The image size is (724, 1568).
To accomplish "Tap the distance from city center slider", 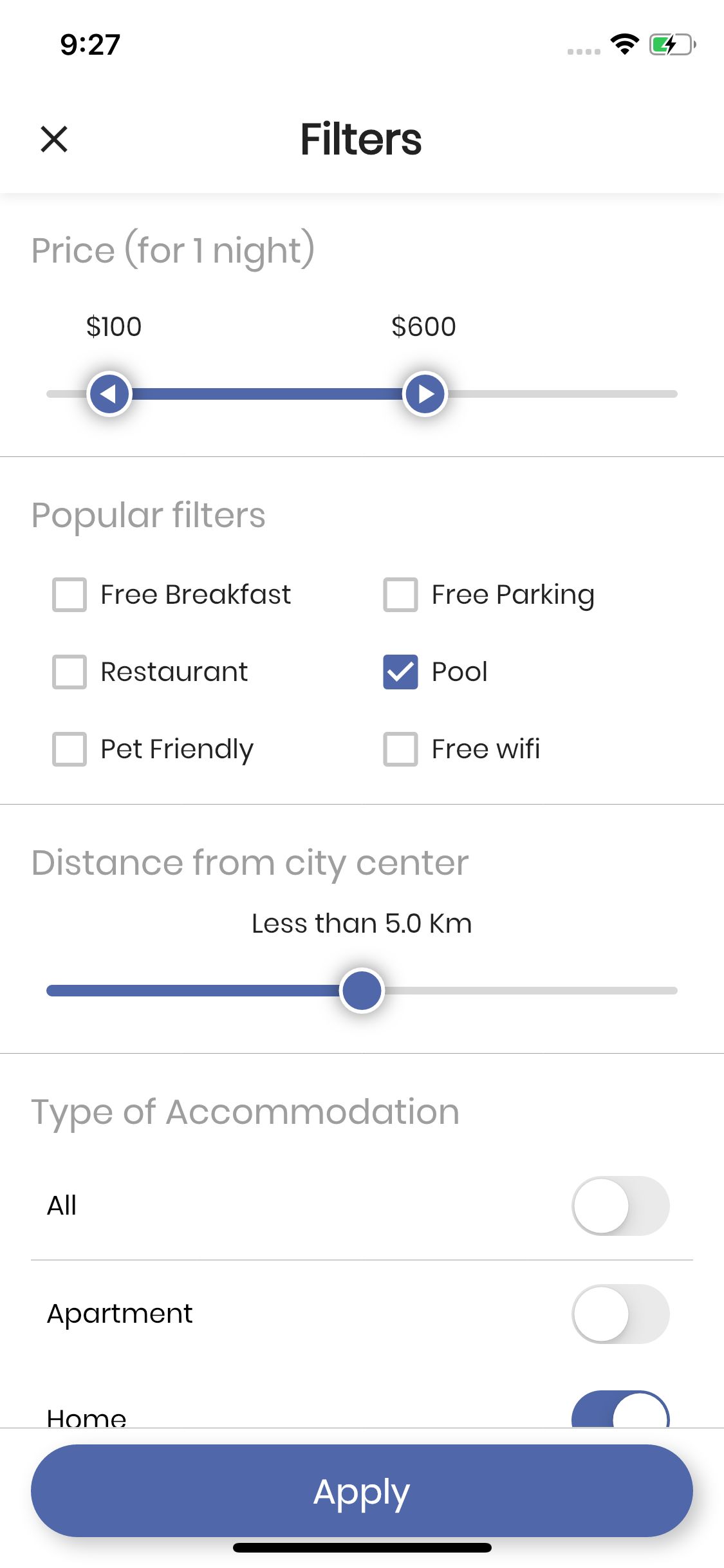I will (x=362, y=990).
